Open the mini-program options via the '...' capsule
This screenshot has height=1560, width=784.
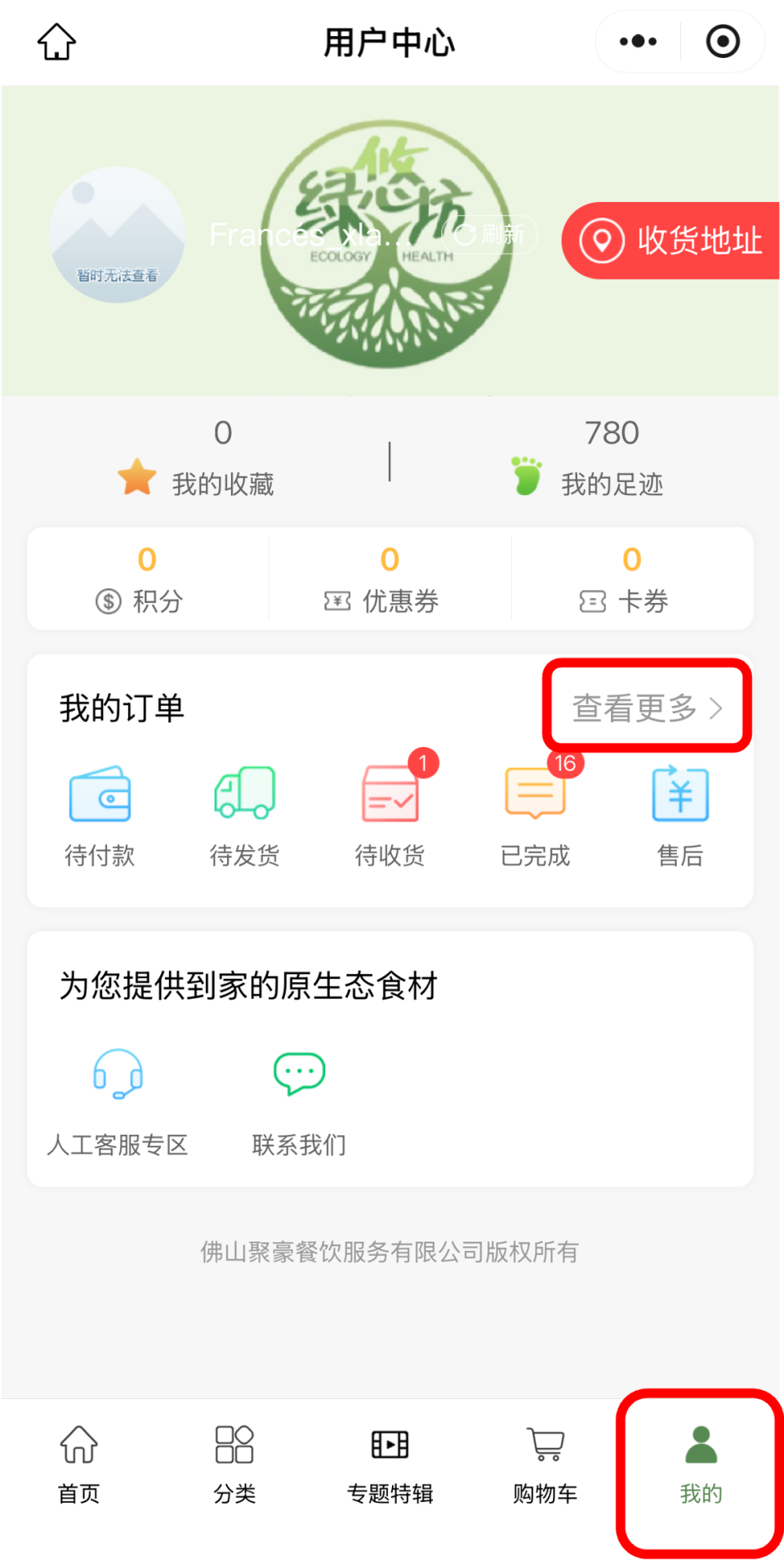click(x=636, y=41)
